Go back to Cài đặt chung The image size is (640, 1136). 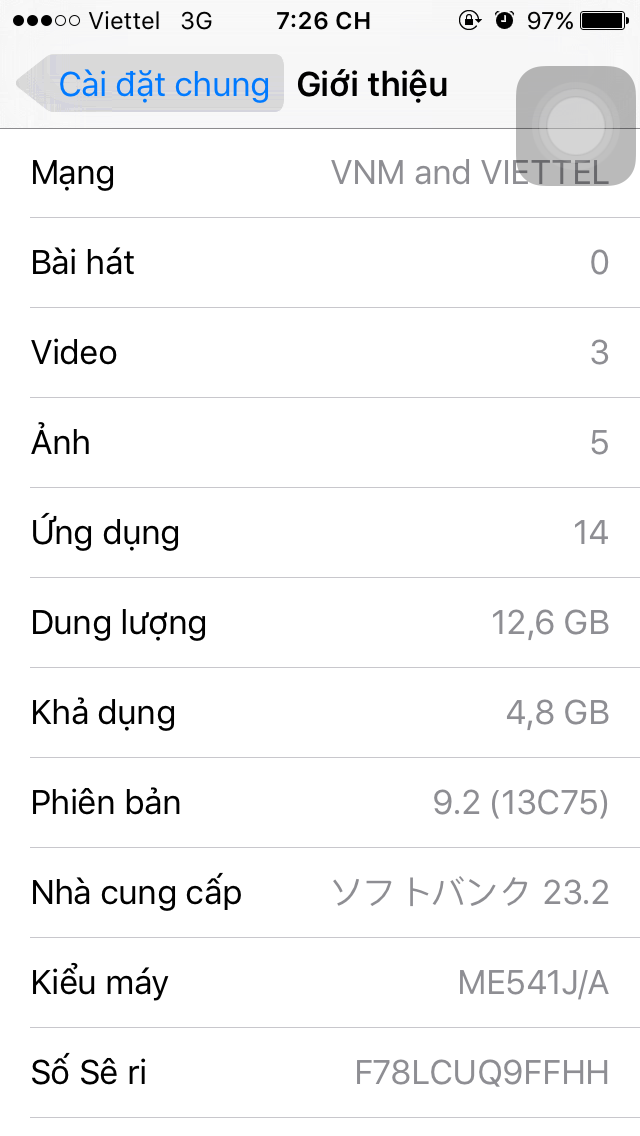coord(150,84)
